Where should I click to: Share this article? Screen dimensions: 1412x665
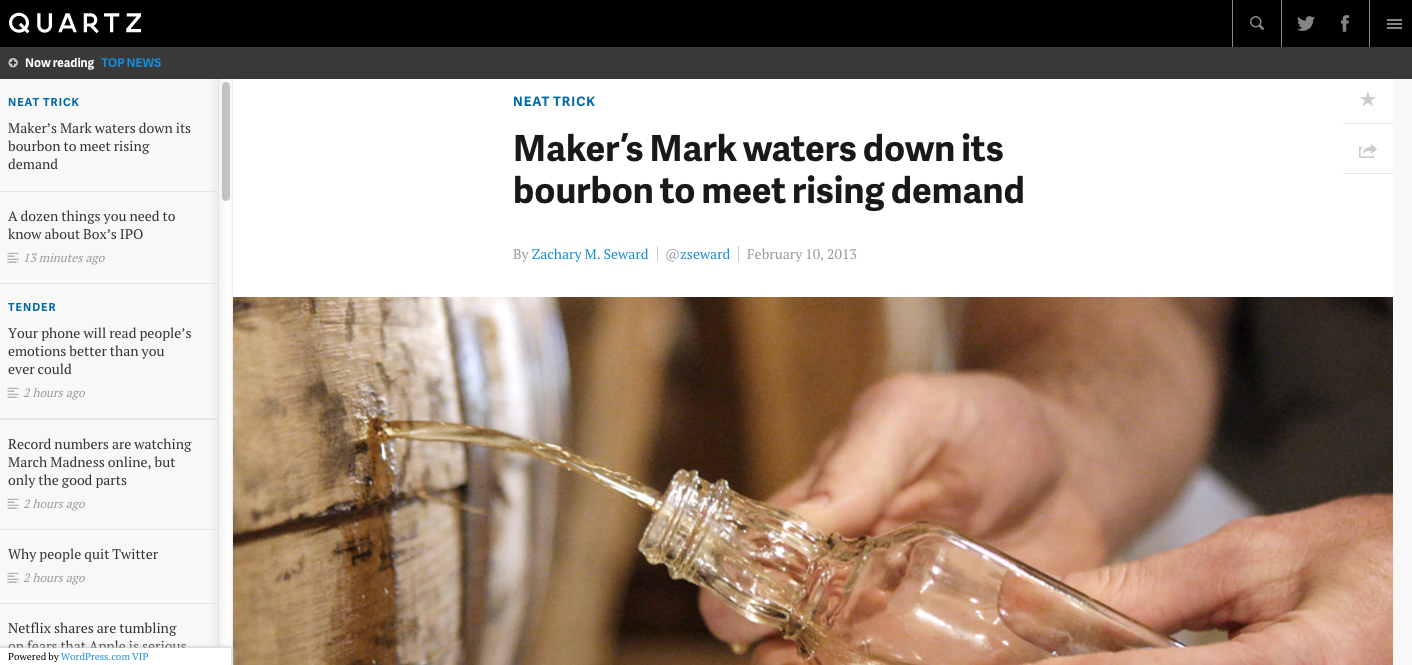[x=1367, y=151]
